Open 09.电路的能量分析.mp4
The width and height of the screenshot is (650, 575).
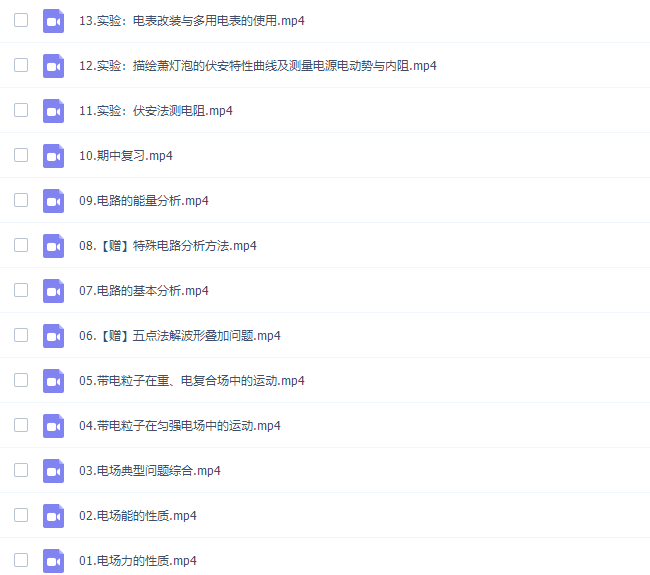(x=143, y=201)
